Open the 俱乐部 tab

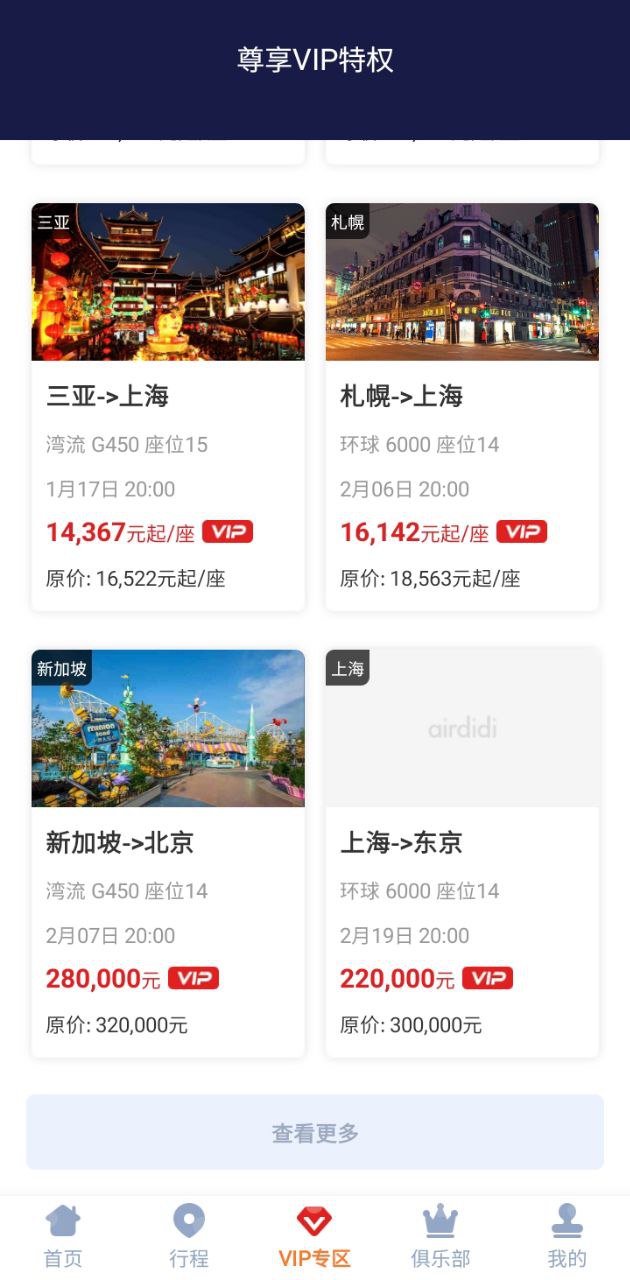(440, 1237)
